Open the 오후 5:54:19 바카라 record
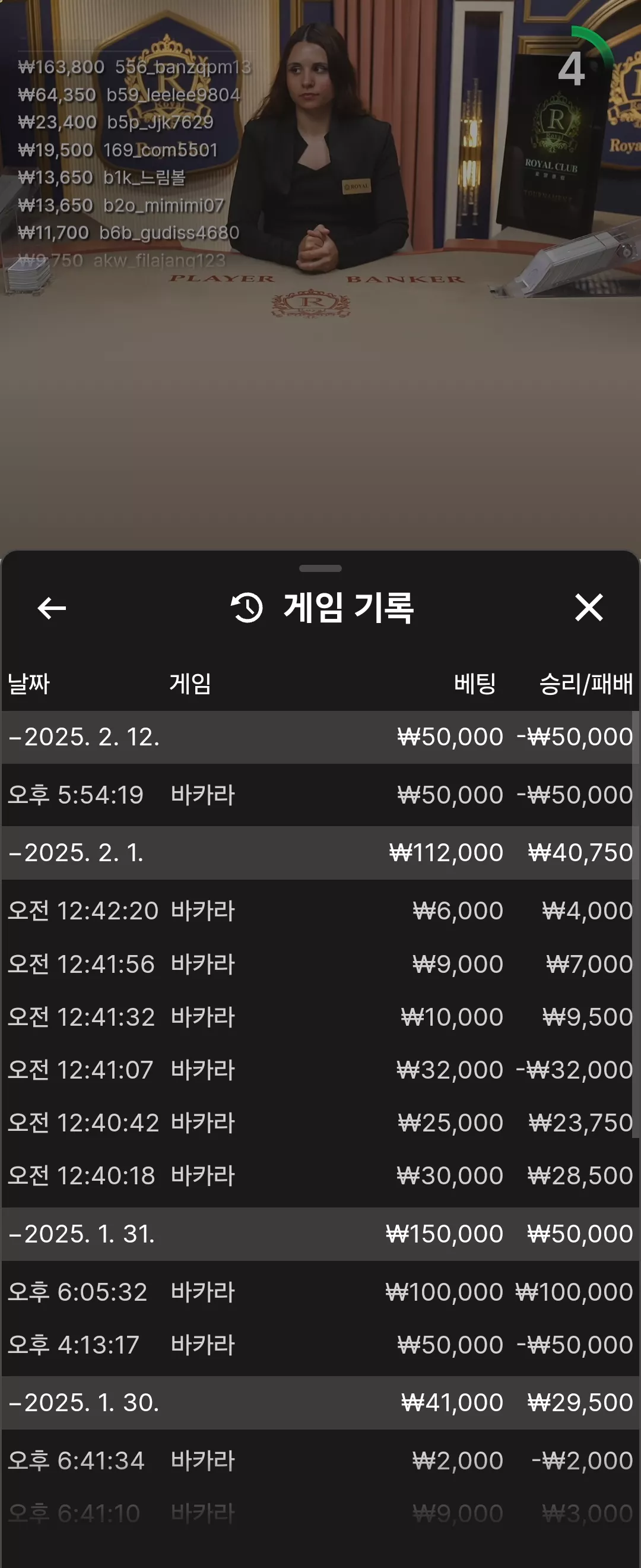Screen dimensions: 641x1568 pyautogui.click(x=320, y=795)
